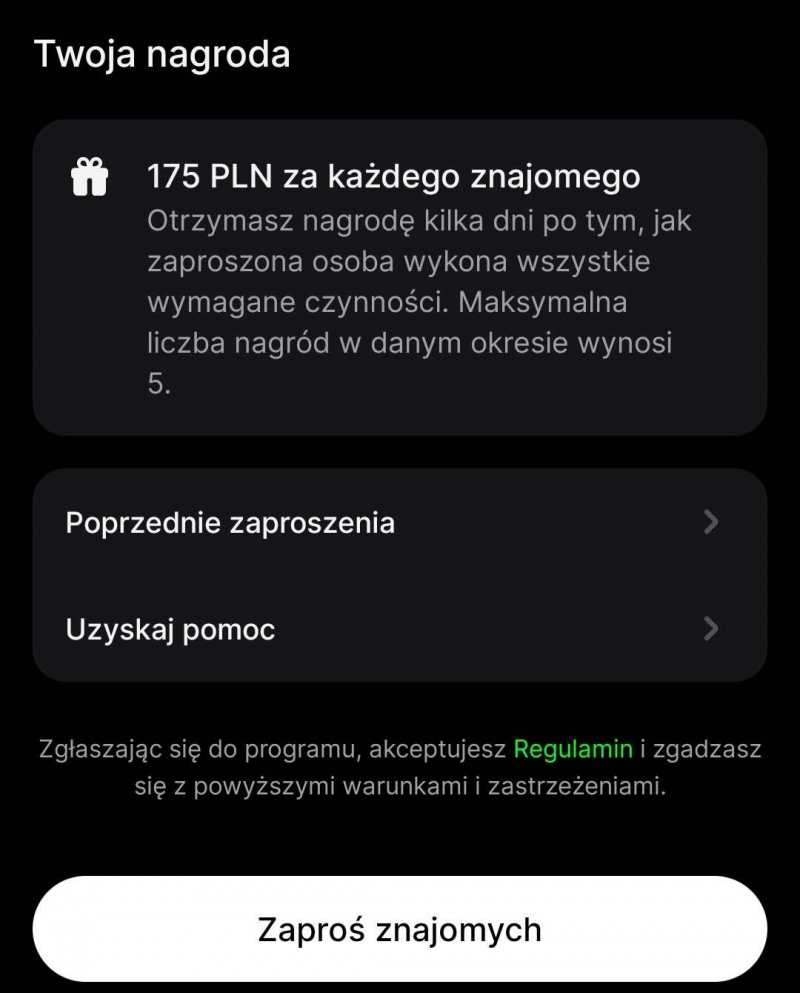This screenshot has height=993, width=800.
Task: Tap the white invite friends button at the bottom
Action: [400, 928]
